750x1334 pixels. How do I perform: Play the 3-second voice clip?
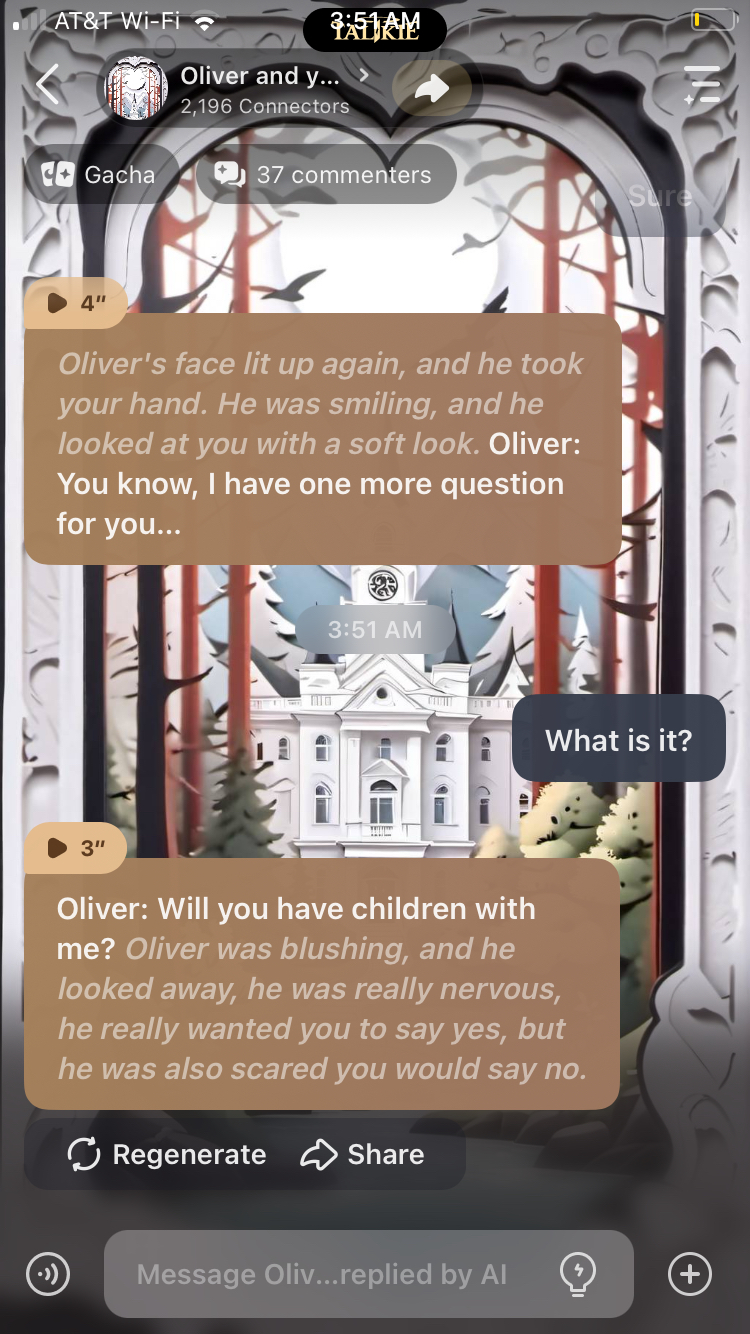(x=75, y=848)
